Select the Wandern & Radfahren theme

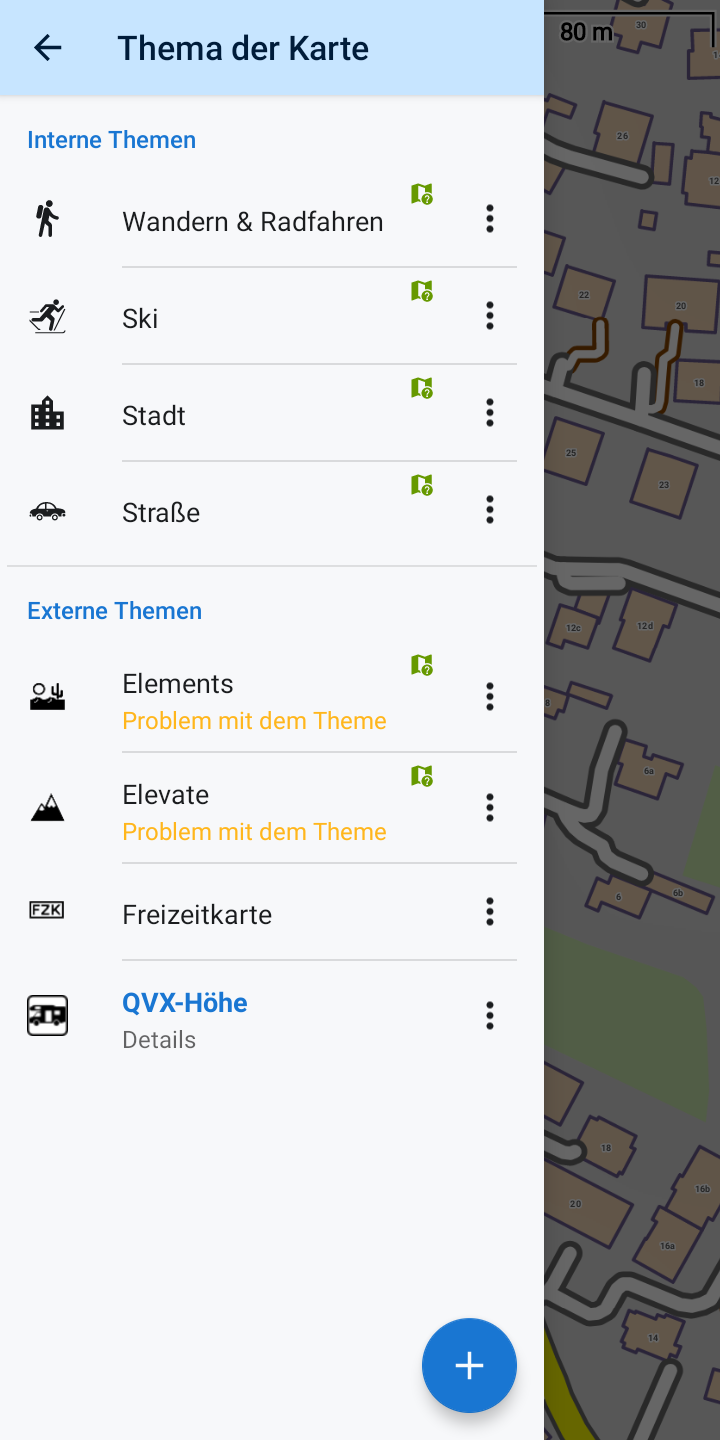coord(252,221)
